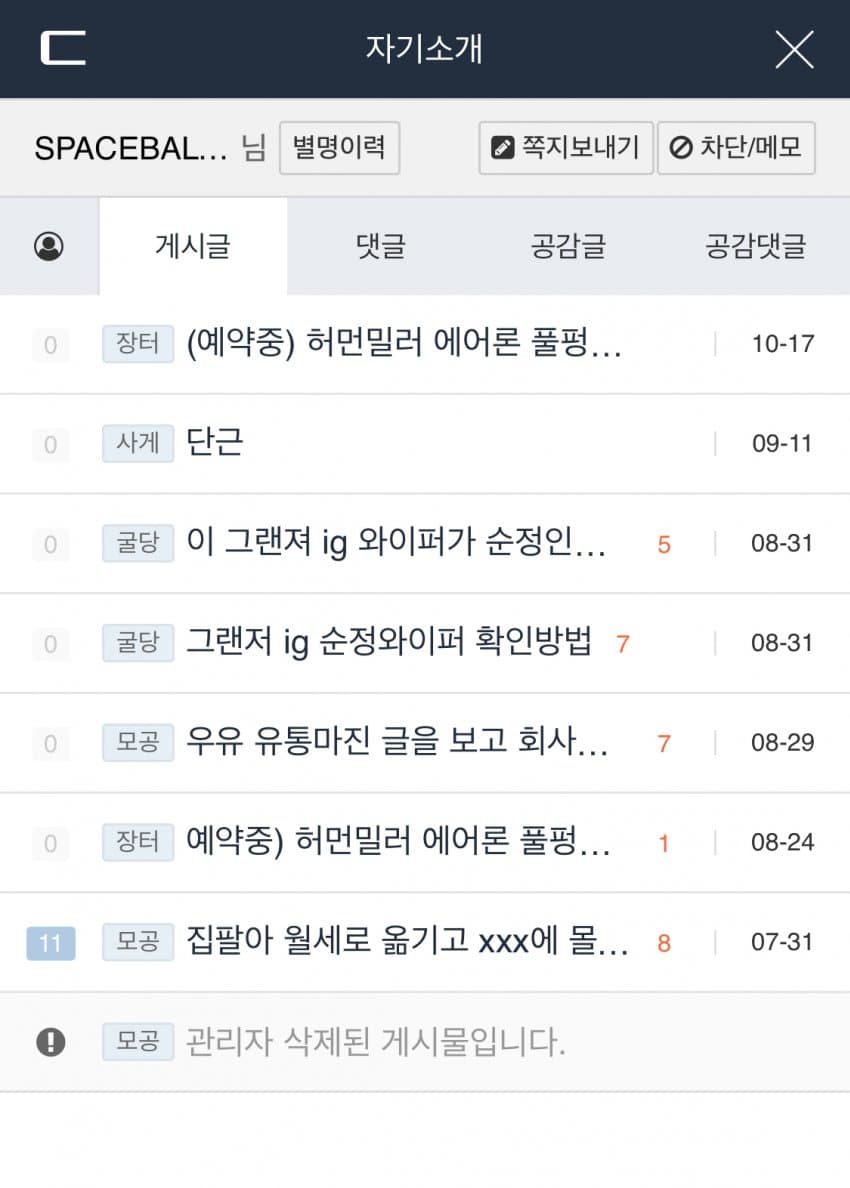Switch to the 공감댓글 tab
This screenshot has height=1188, width=850.
click(756, 246)
